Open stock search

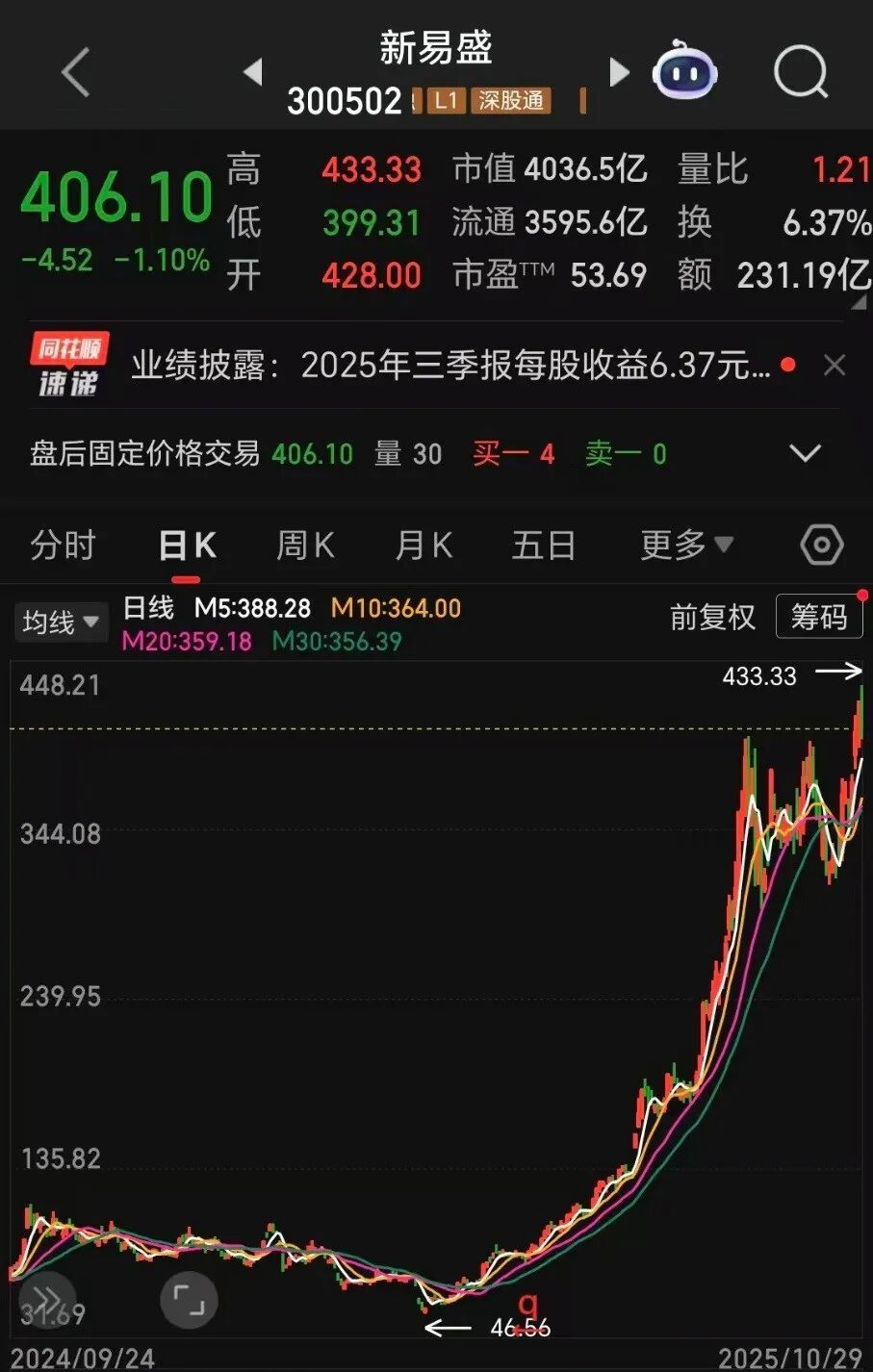pyautogui.click(x=801, y=71)
